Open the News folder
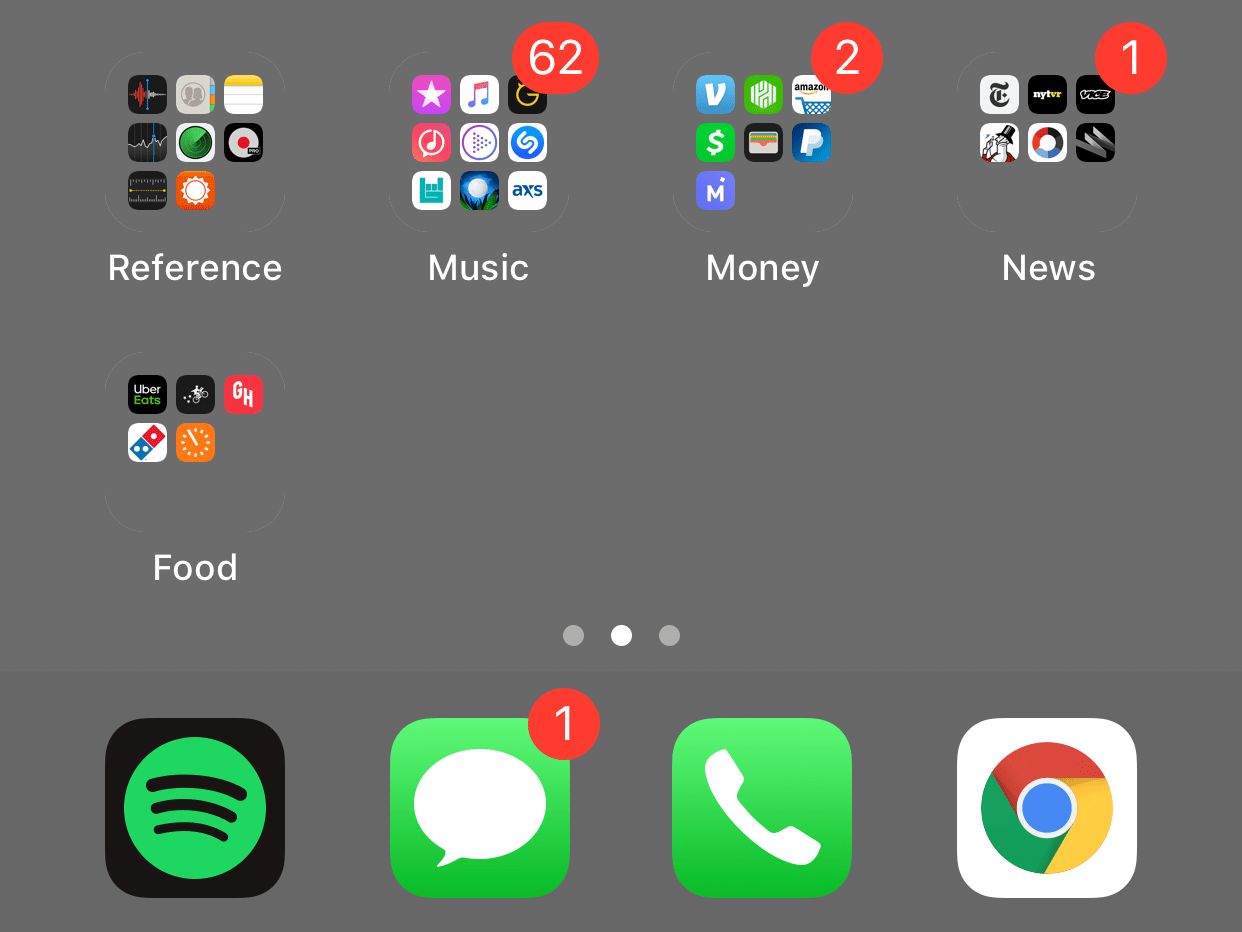Viewport: 1242px width, 932px height. pyautogui.click(x=1047, y=143)
